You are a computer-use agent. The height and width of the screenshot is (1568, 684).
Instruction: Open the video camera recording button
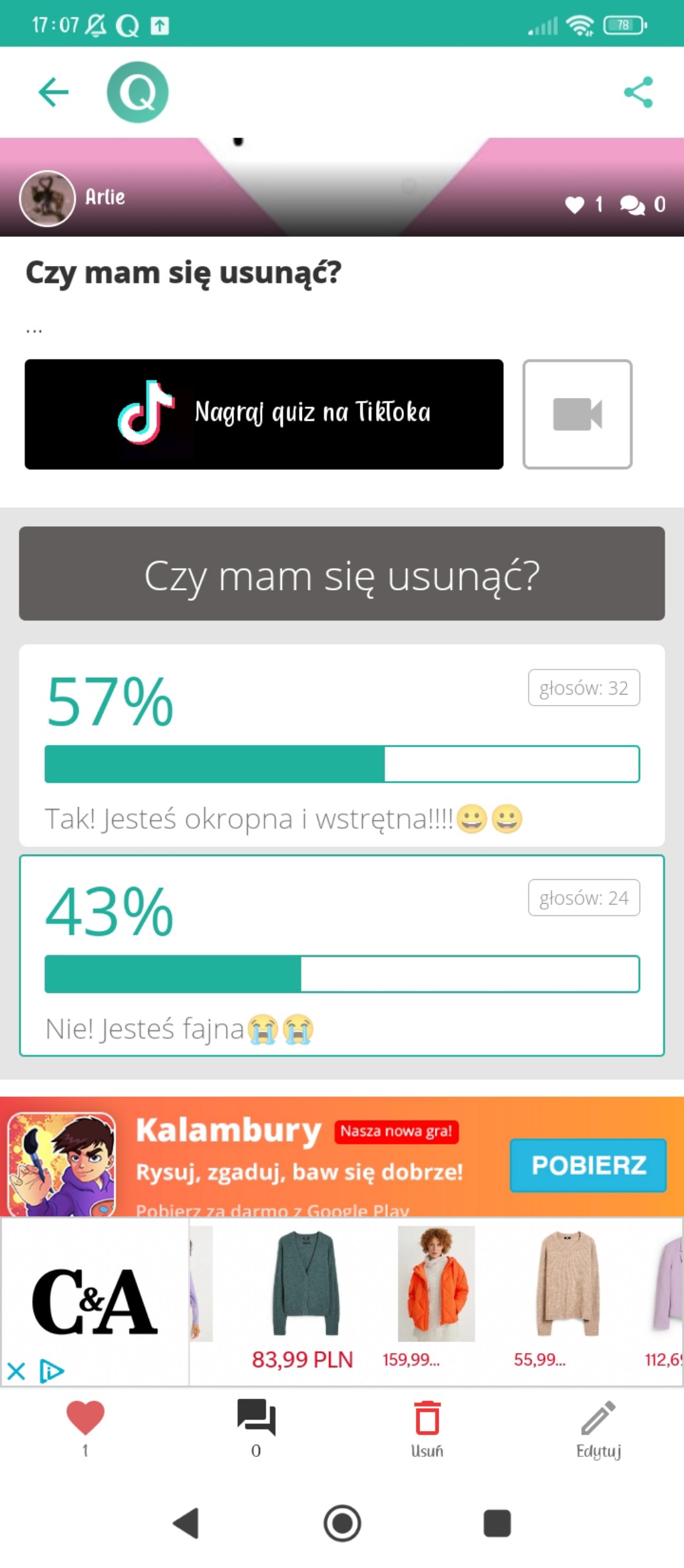pos(577,414)
